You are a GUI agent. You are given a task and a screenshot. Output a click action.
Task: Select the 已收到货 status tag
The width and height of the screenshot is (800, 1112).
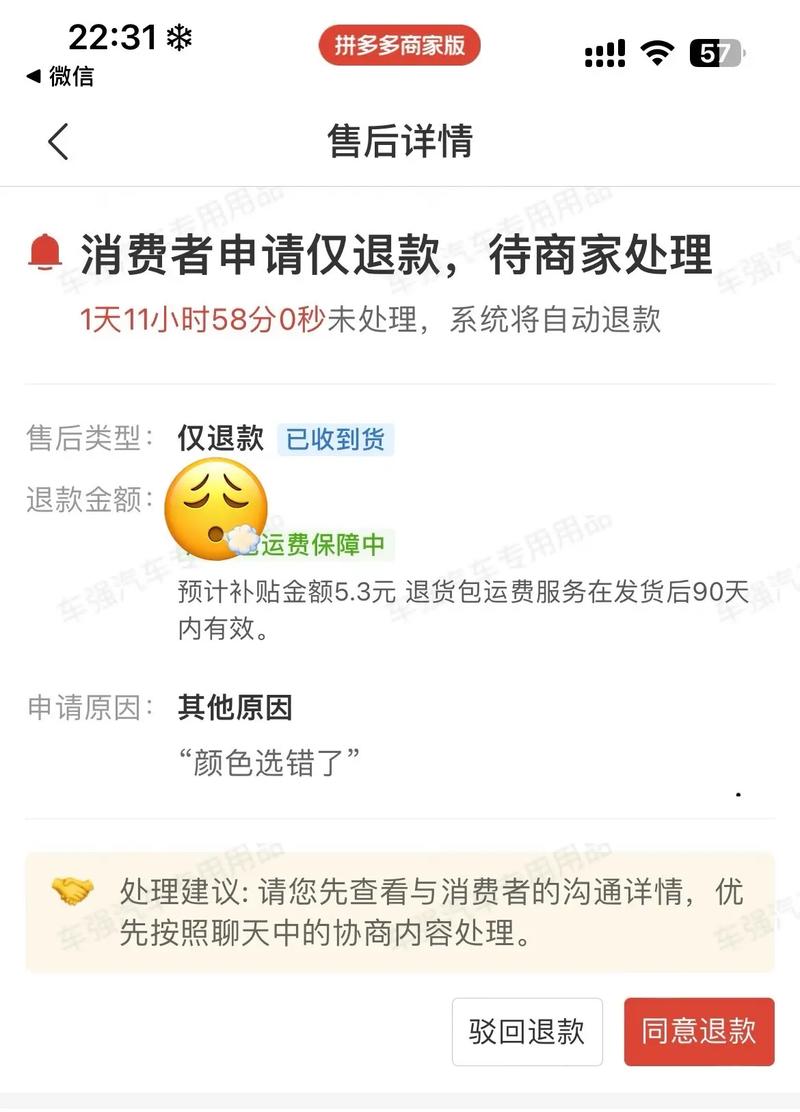point(335,440)
